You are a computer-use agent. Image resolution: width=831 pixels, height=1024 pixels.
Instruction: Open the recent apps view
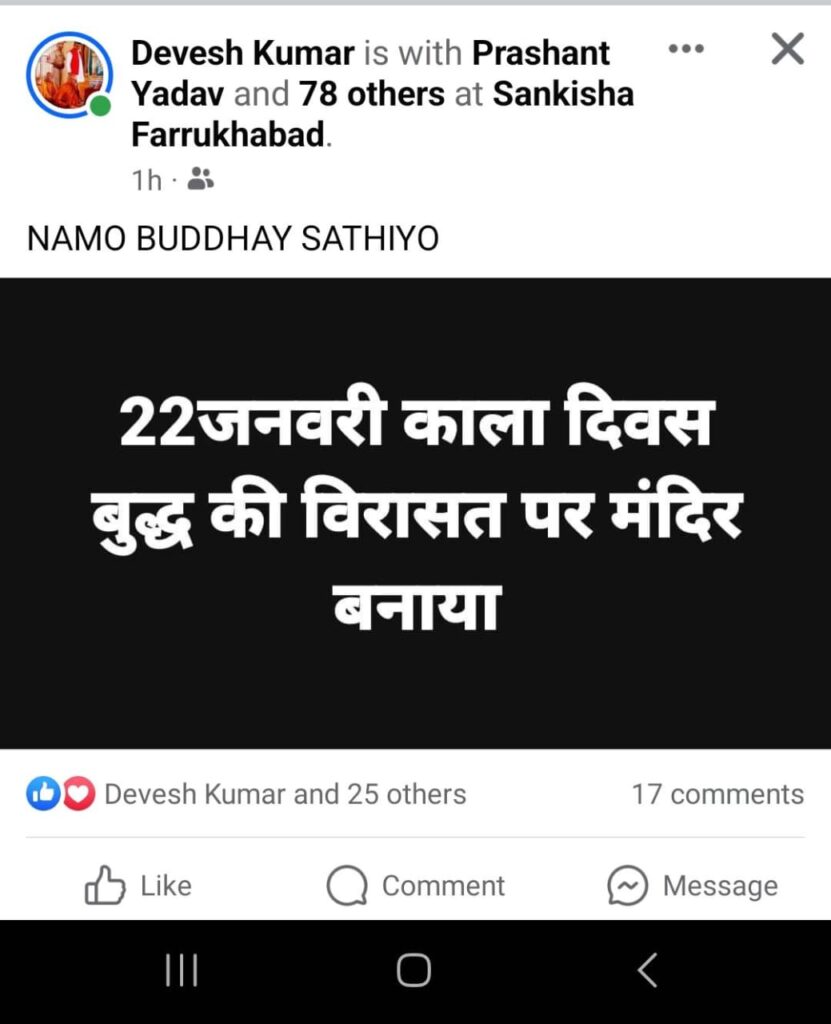(x=181, y=970)
